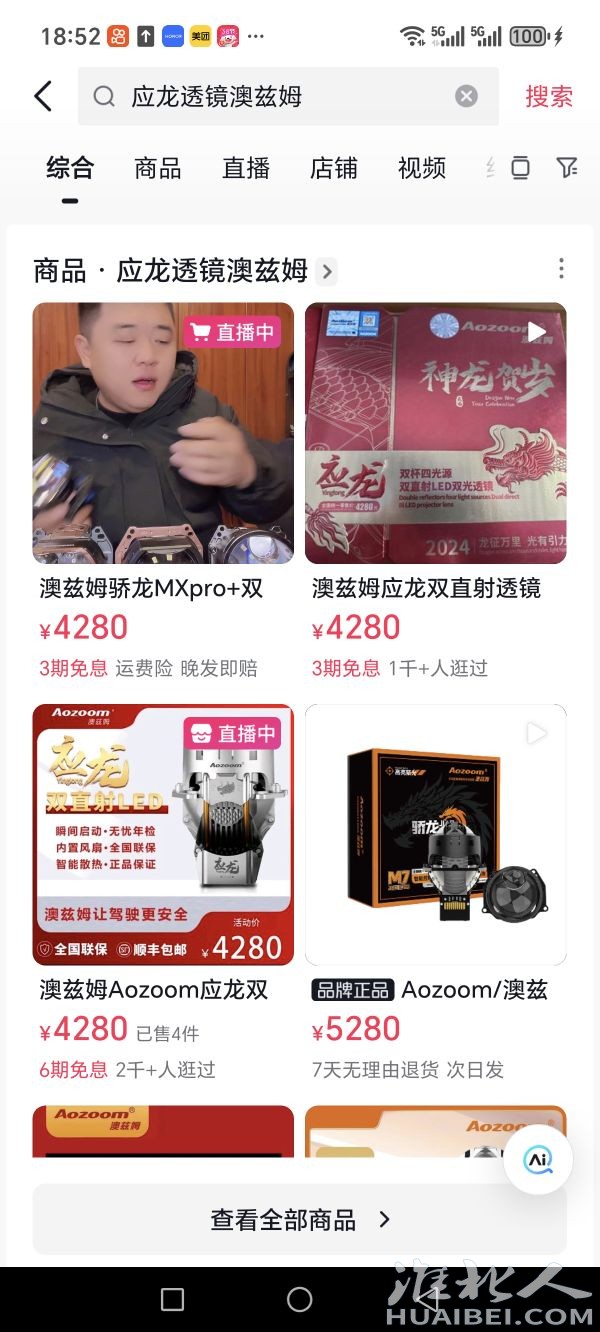Image resolution: width=600 pixels, height=1332 pixels.
Task: Go back using the top-left arrow
Action: click(x=42, y=96)
